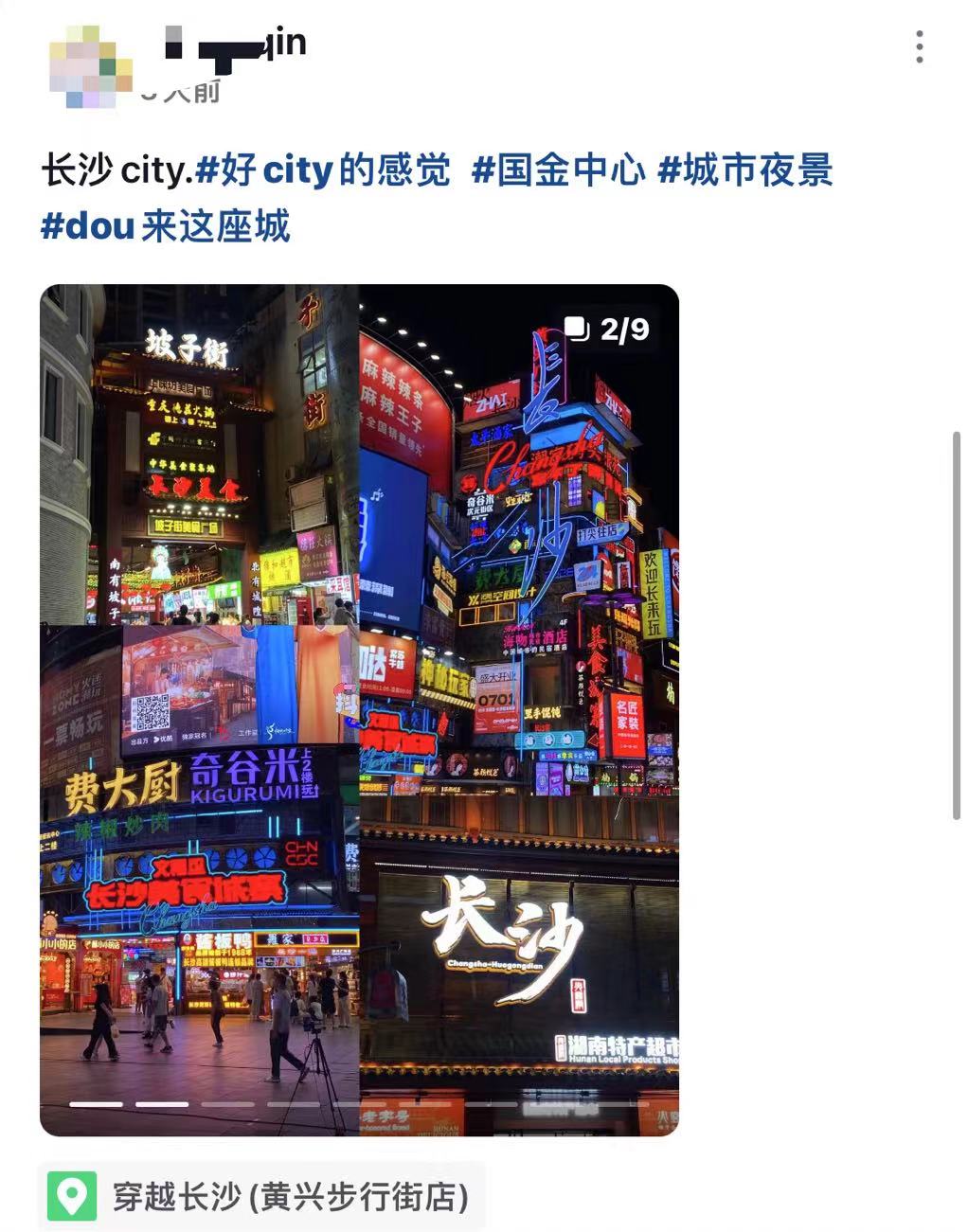Open the hashtag #好city的感觉
968x1232 pixels.
coord(322,170)
